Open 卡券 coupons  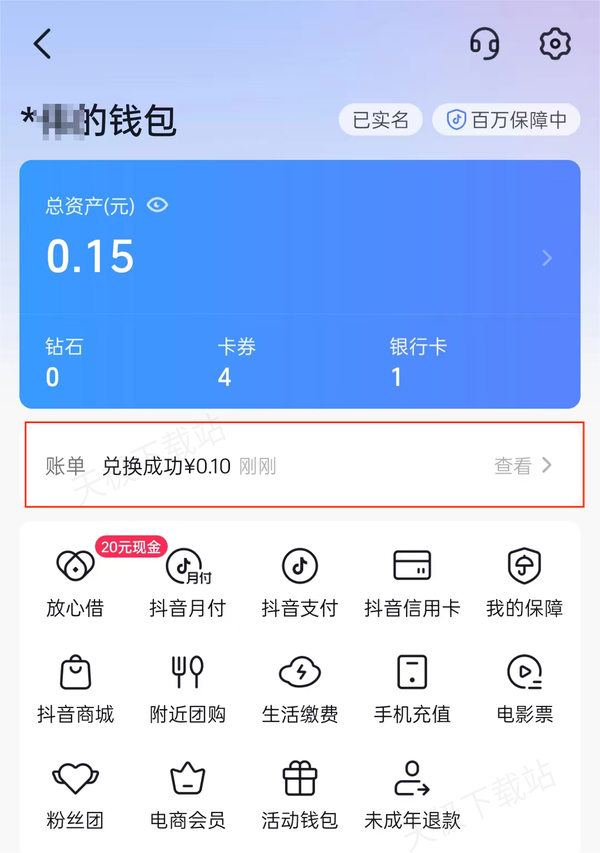pos(236,362)
